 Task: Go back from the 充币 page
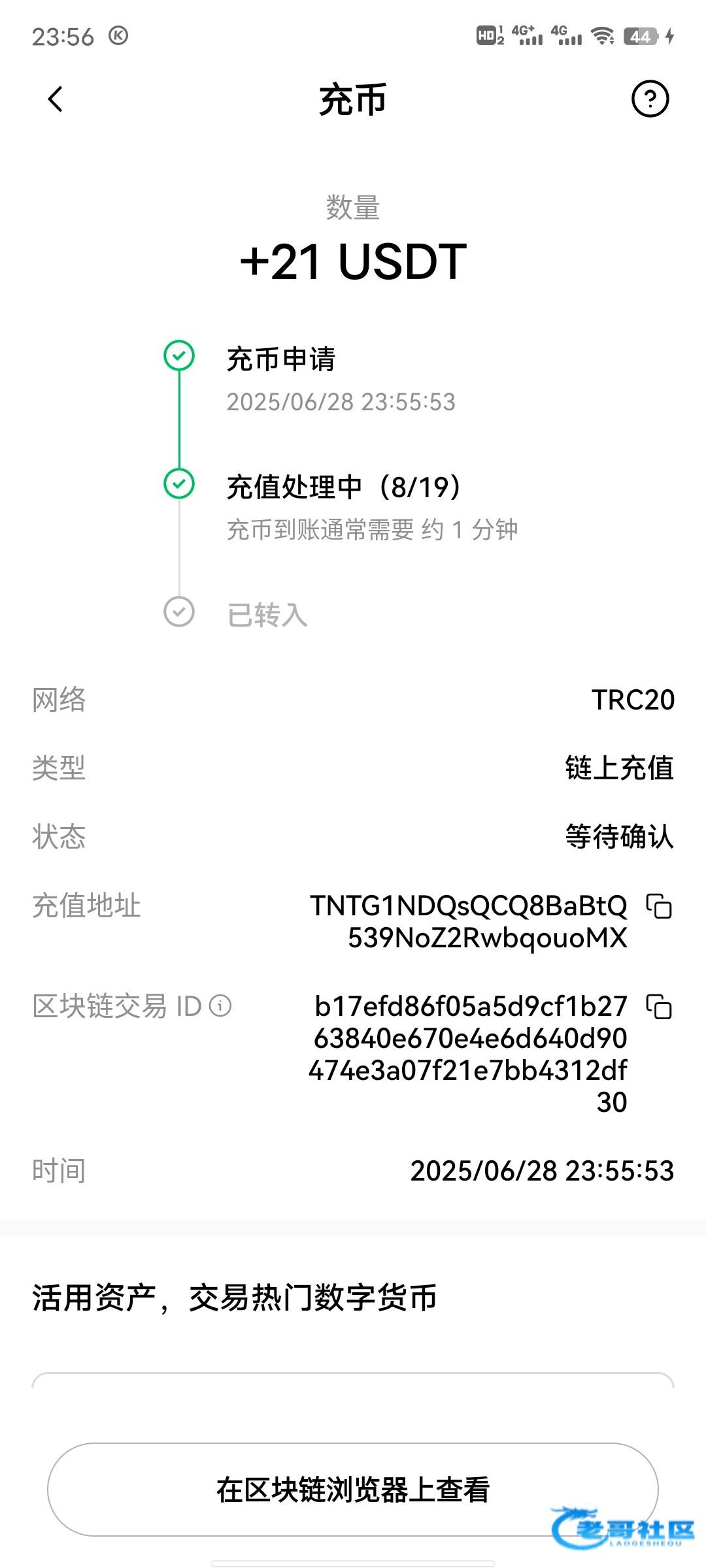[x=56, y=99]
